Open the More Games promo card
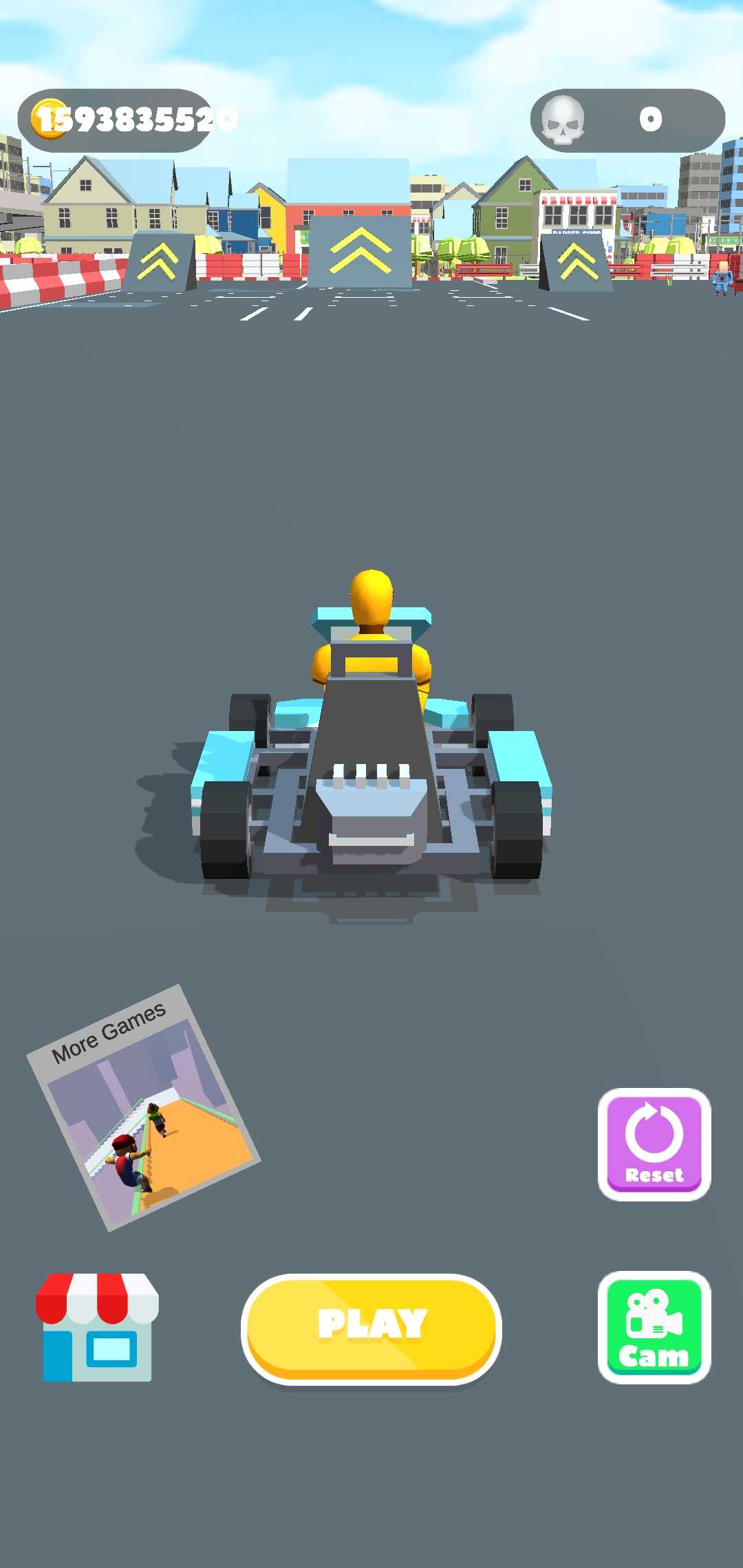This screenshot has height=1568, width=743. (143, 1109)
